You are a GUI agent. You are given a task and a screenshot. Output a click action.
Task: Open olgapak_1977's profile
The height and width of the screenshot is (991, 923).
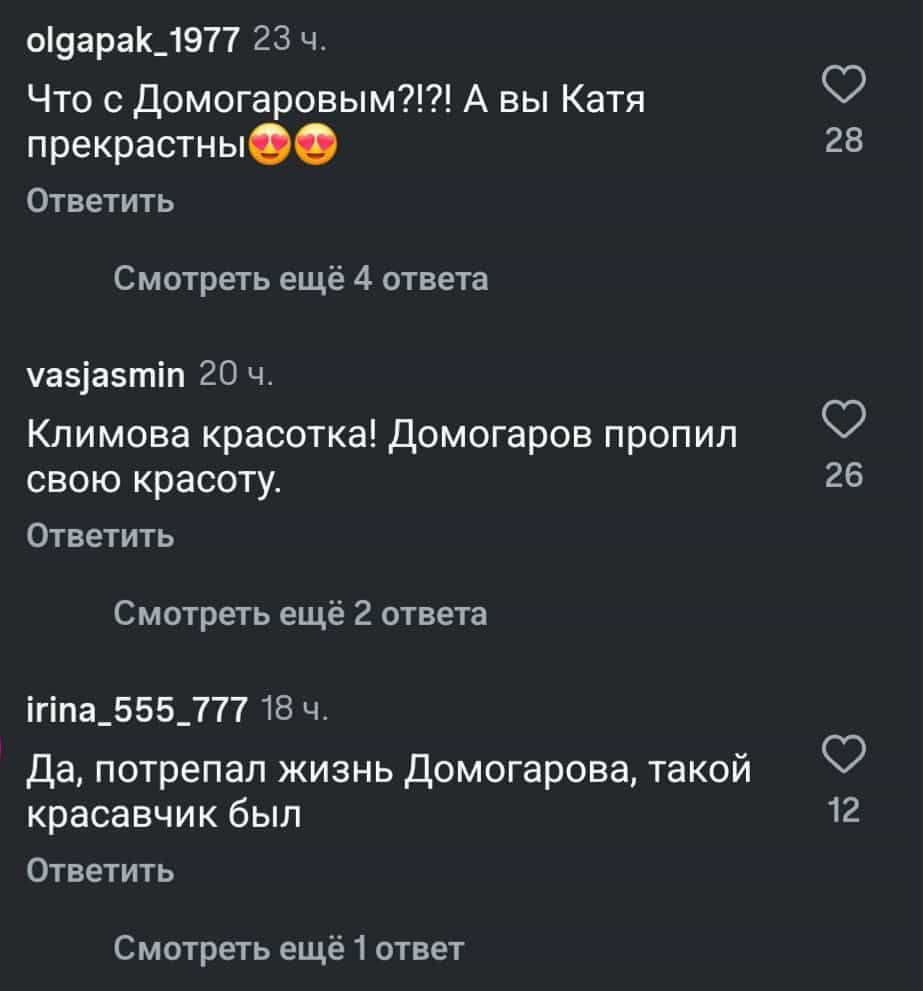[x=132, y=42]
